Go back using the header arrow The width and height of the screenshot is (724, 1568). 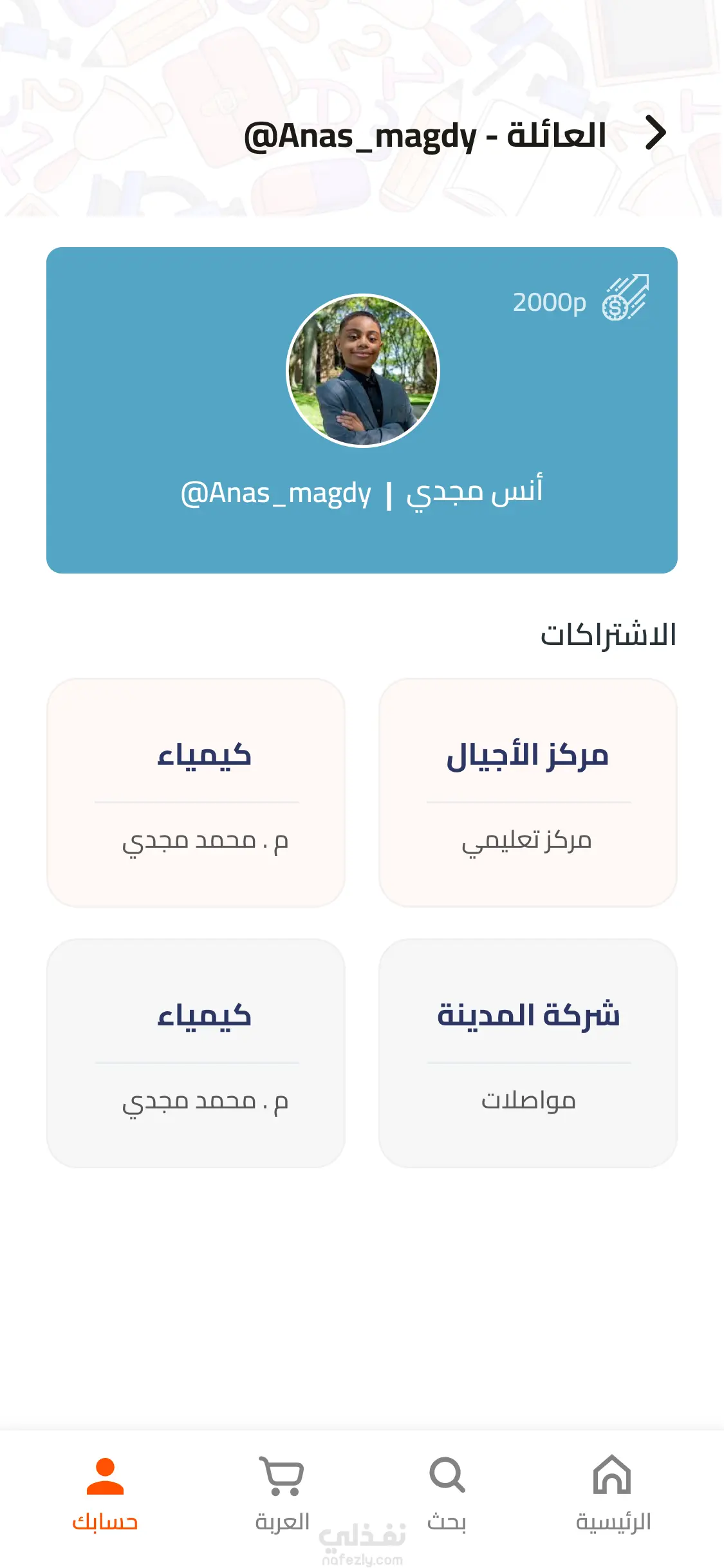pos(655,133)
